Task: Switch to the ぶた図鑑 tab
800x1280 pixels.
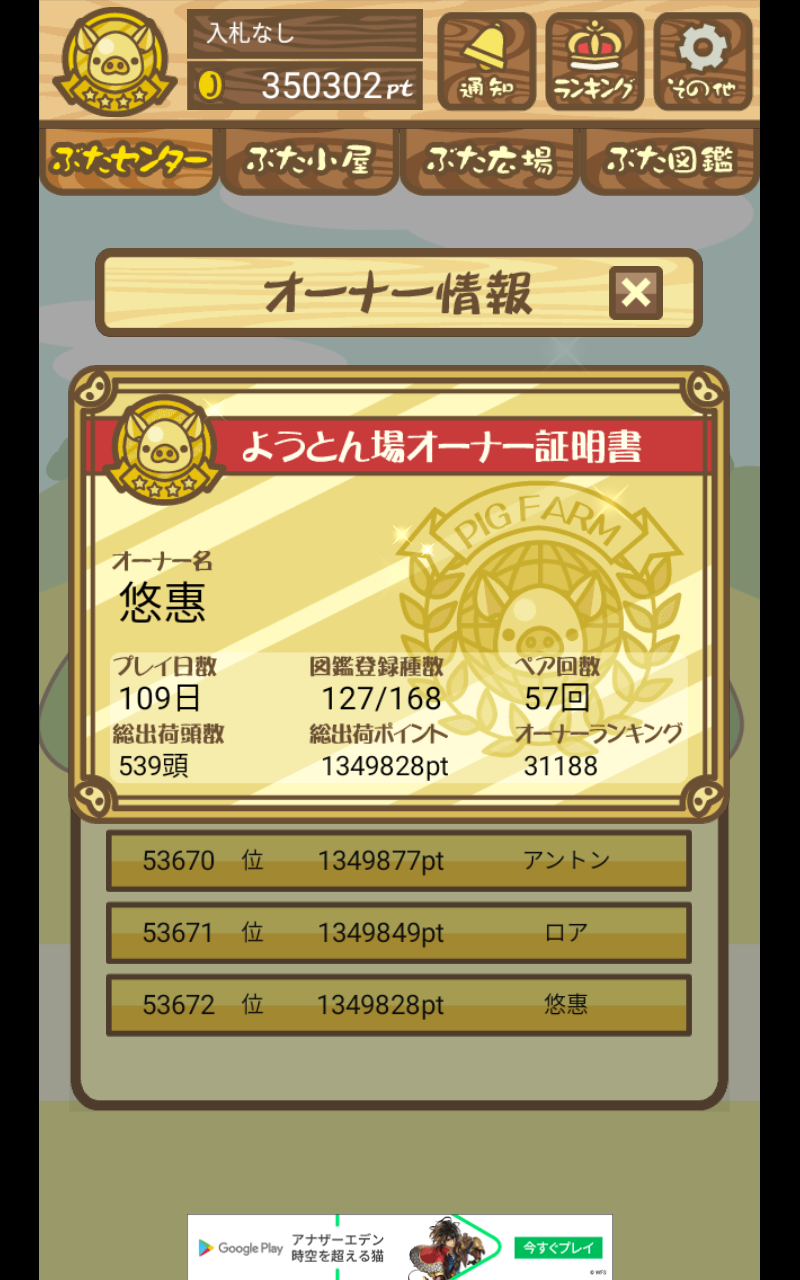Action: point(670,160)
